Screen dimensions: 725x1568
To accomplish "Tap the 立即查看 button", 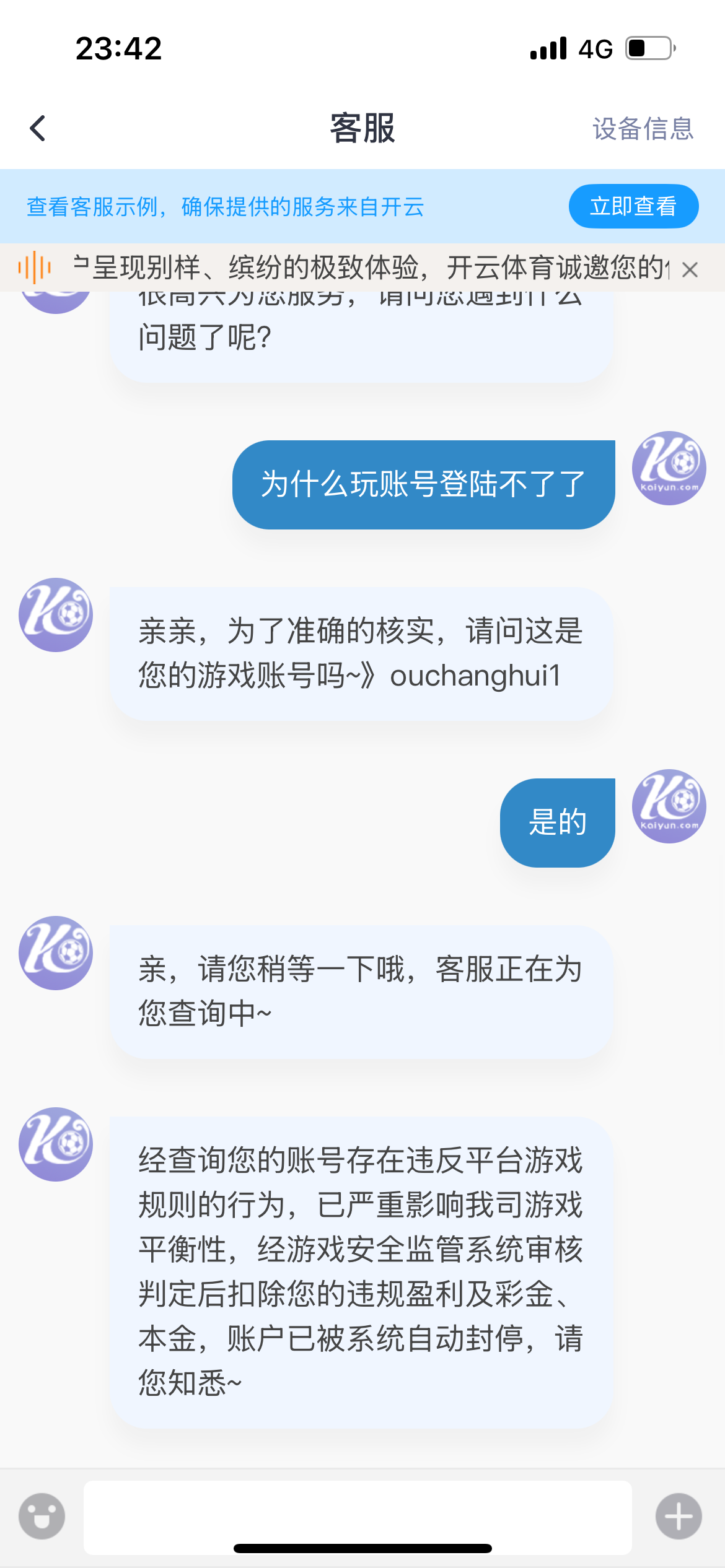I will click(x=633, y=206).
